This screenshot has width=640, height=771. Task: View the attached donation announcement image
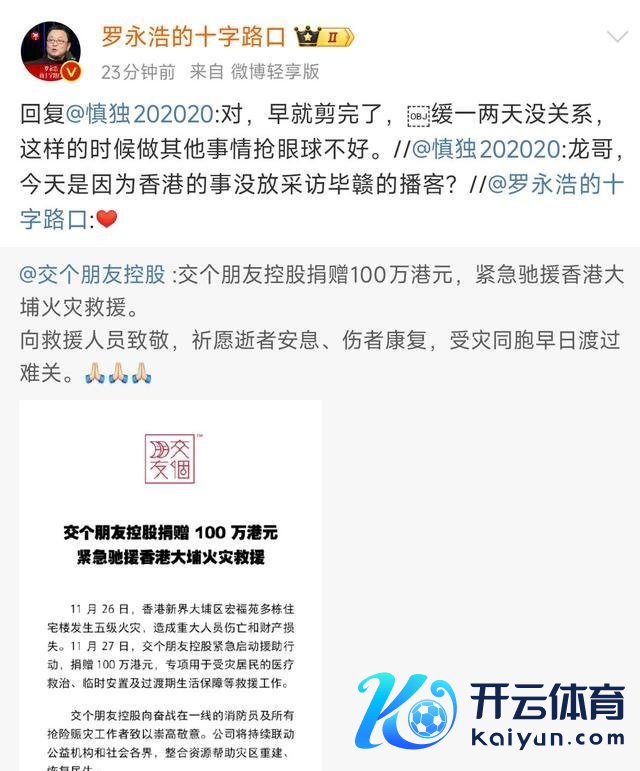point(171,585)
